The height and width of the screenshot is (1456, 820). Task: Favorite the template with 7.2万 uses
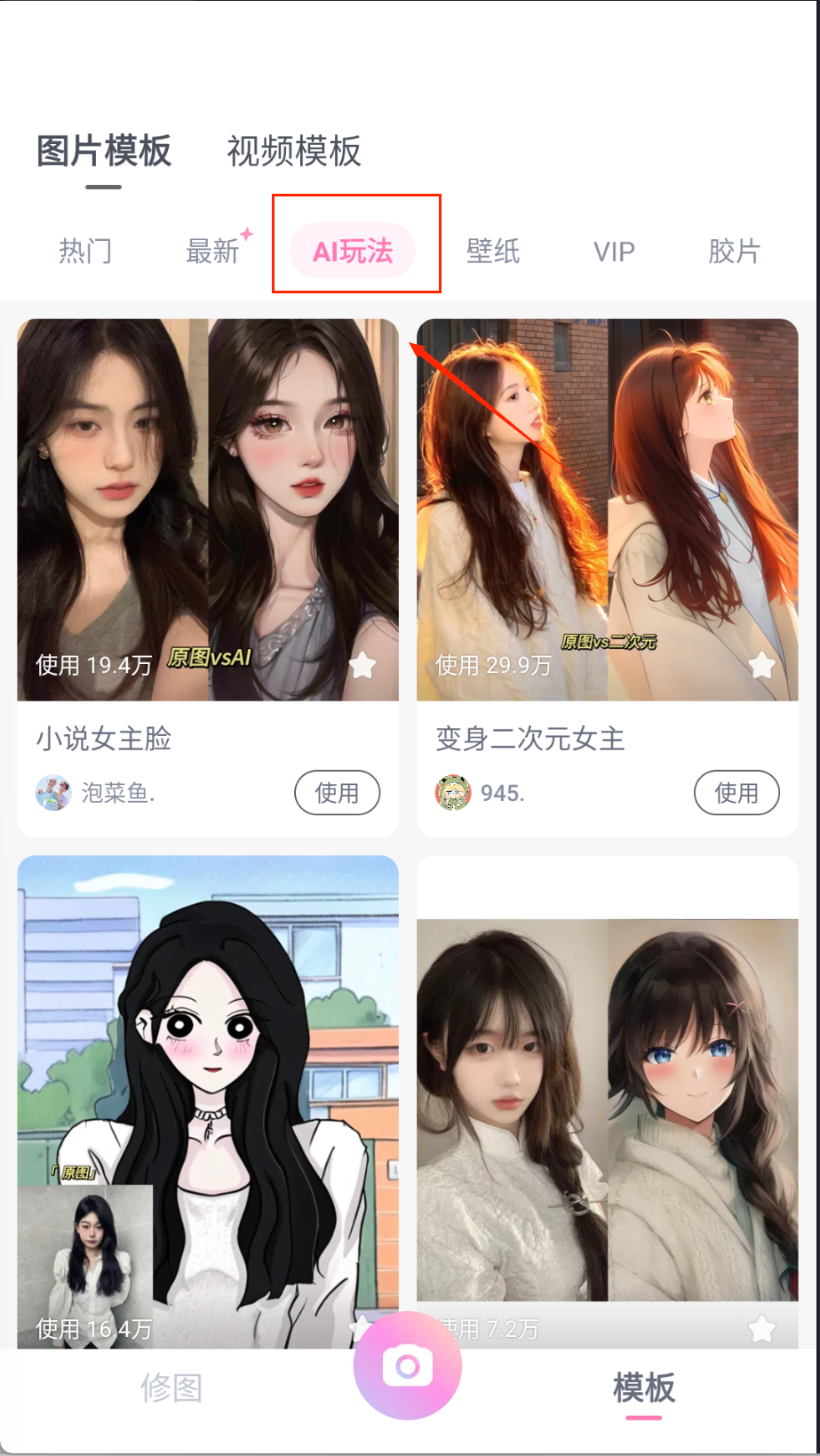point(761,1329)
